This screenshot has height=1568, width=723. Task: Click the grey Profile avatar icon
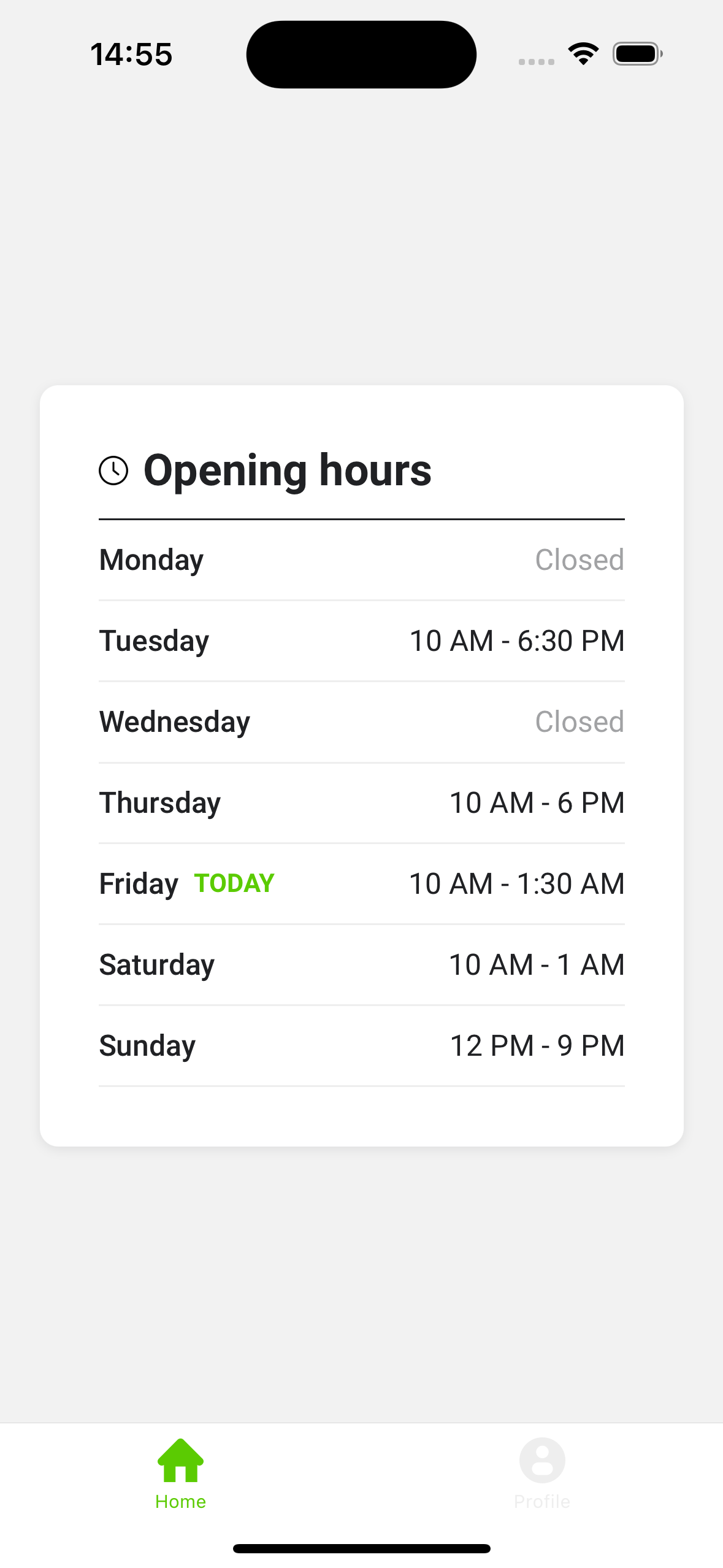tap(542, 1461)
